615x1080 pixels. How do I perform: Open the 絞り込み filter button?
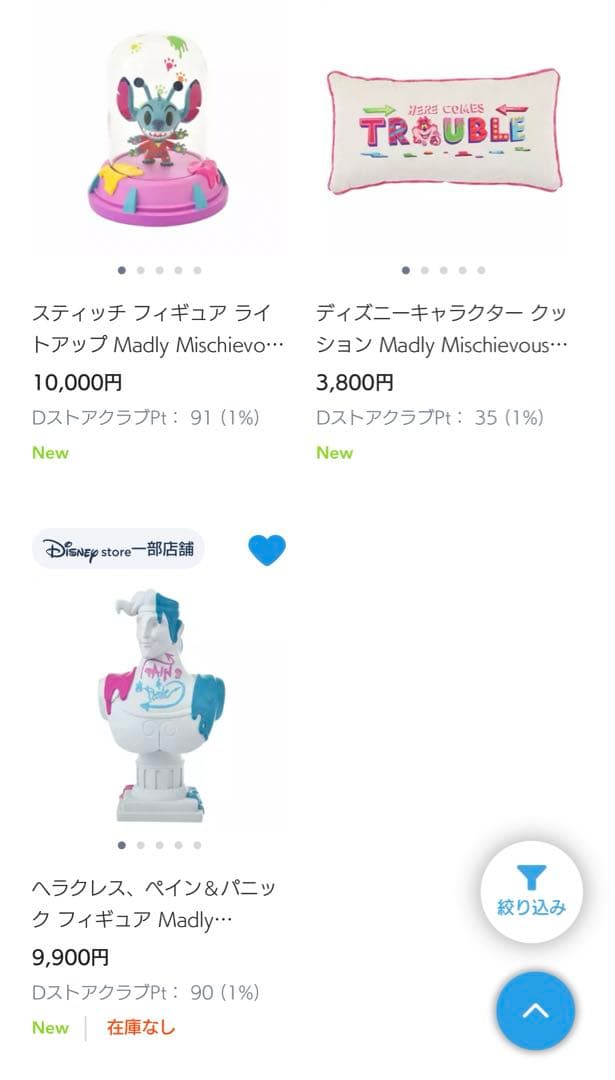(x=531, y=892)
